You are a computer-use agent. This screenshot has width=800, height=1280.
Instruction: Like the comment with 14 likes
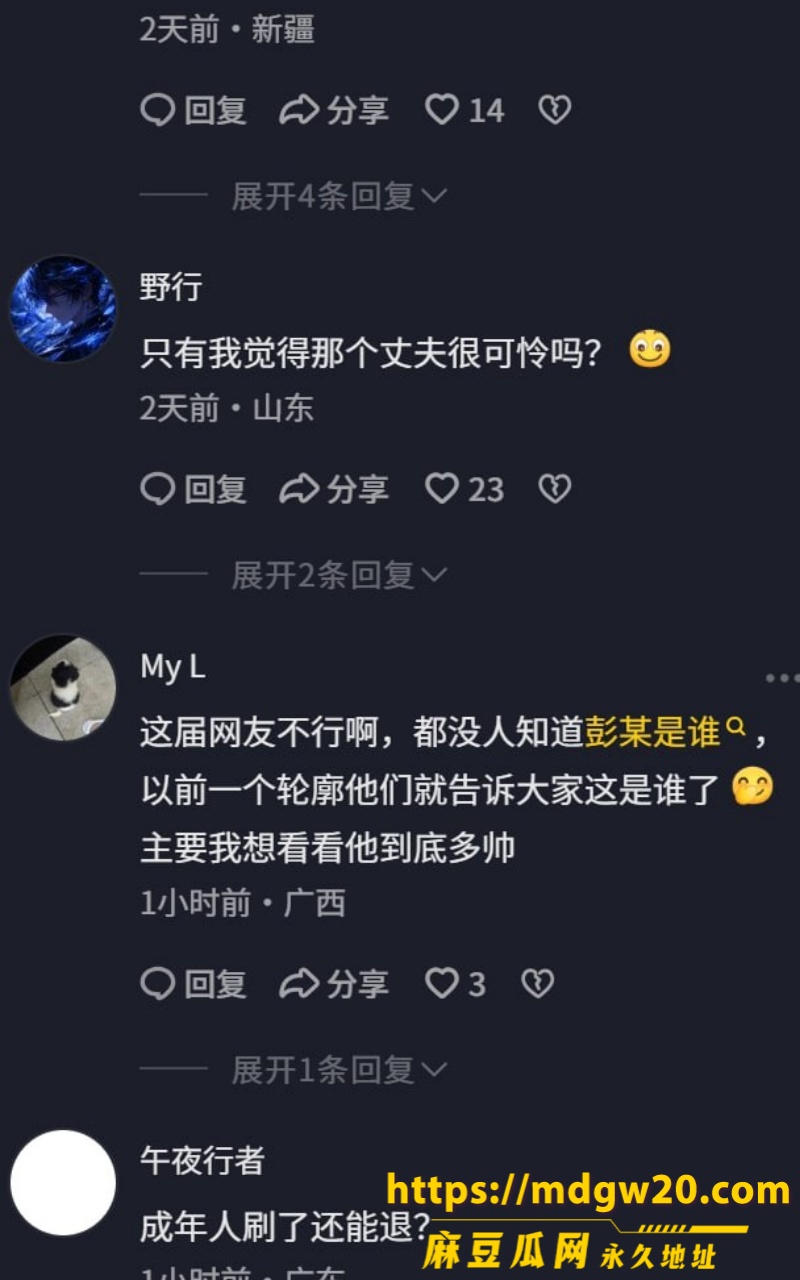point(465,110)
